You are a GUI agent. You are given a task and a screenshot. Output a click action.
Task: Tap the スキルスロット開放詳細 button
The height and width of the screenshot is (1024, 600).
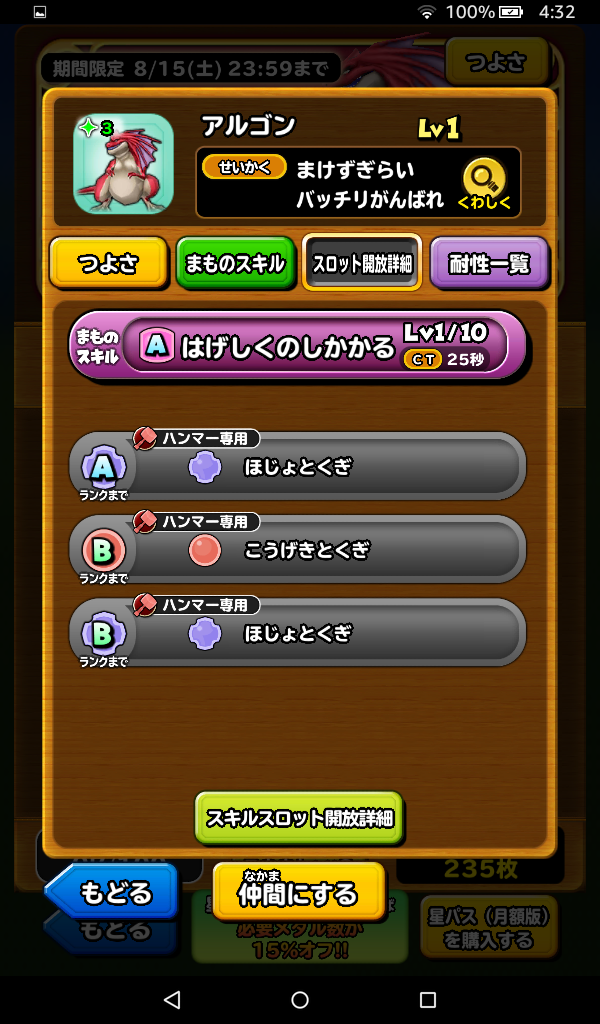coord(299,818)
